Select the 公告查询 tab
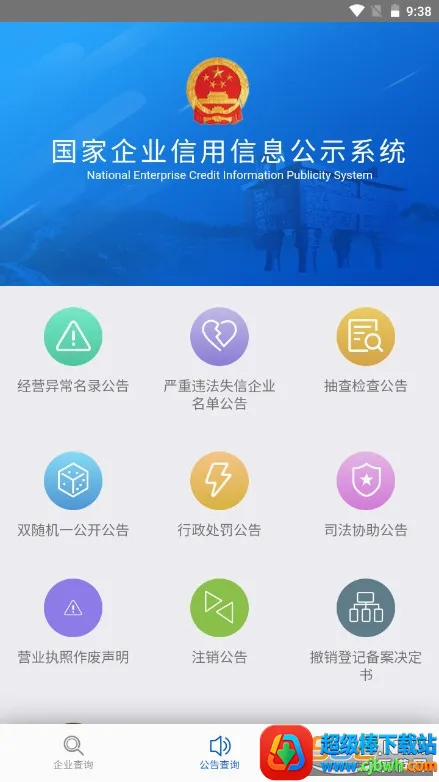Image resolution: width=439 pixels, height=782 pixels. (220, 753)
